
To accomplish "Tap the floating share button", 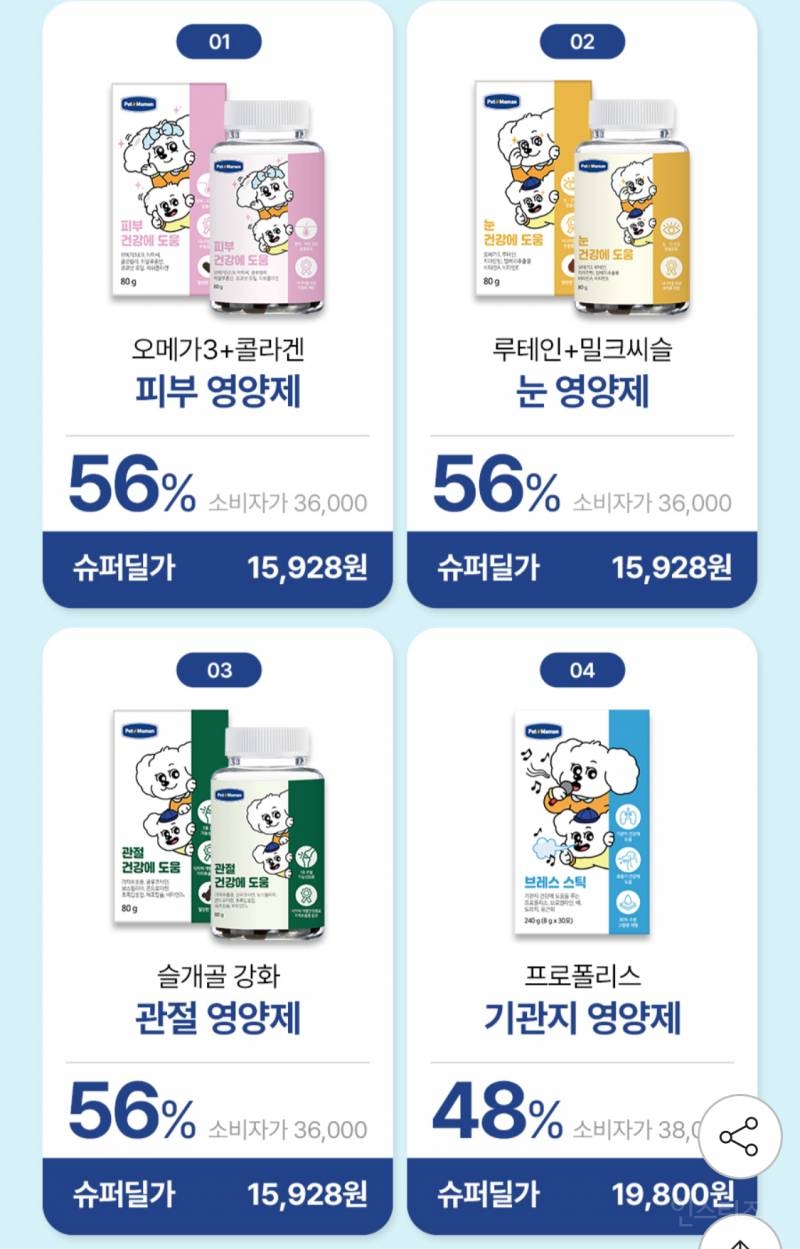I will pyautogui.click(x=739, y=1137).
